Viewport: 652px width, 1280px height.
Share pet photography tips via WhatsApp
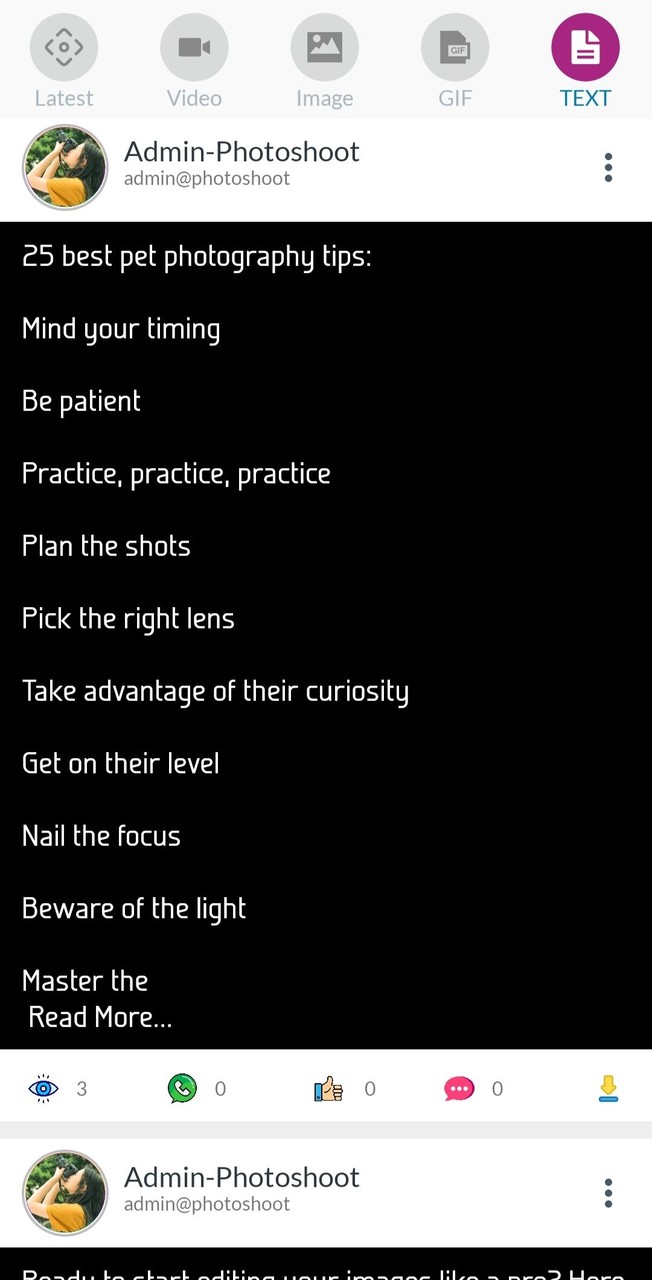click(x=183, y=1088)
